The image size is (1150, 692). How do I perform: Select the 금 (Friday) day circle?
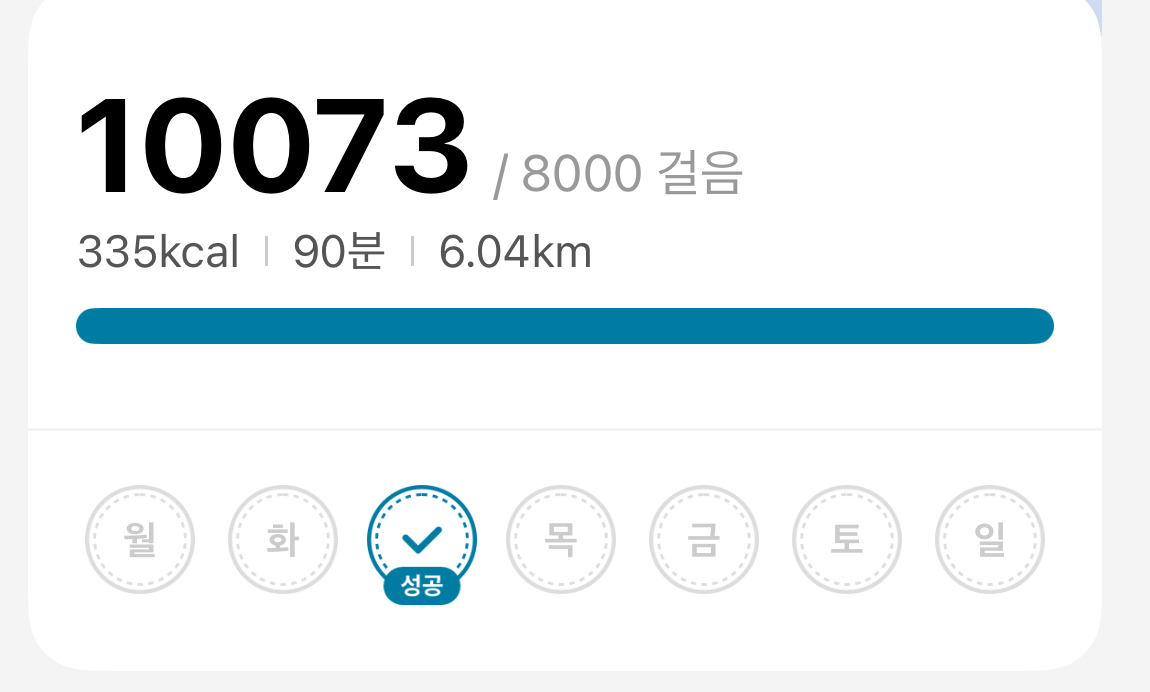(x=704, y=540)
